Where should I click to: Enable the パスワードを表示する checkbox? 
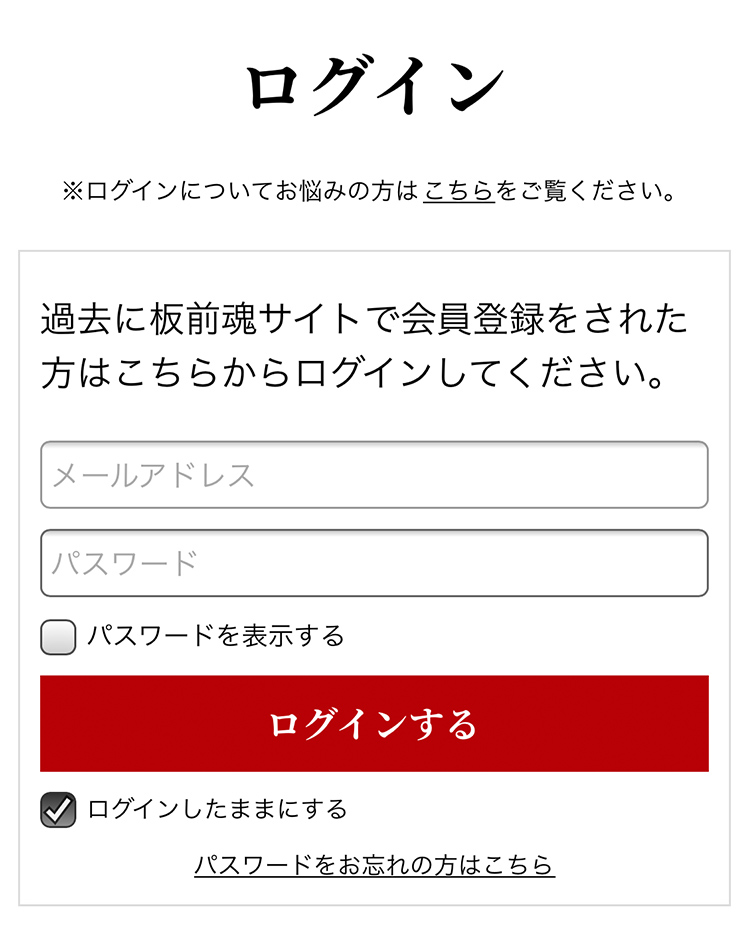[58, 637]
